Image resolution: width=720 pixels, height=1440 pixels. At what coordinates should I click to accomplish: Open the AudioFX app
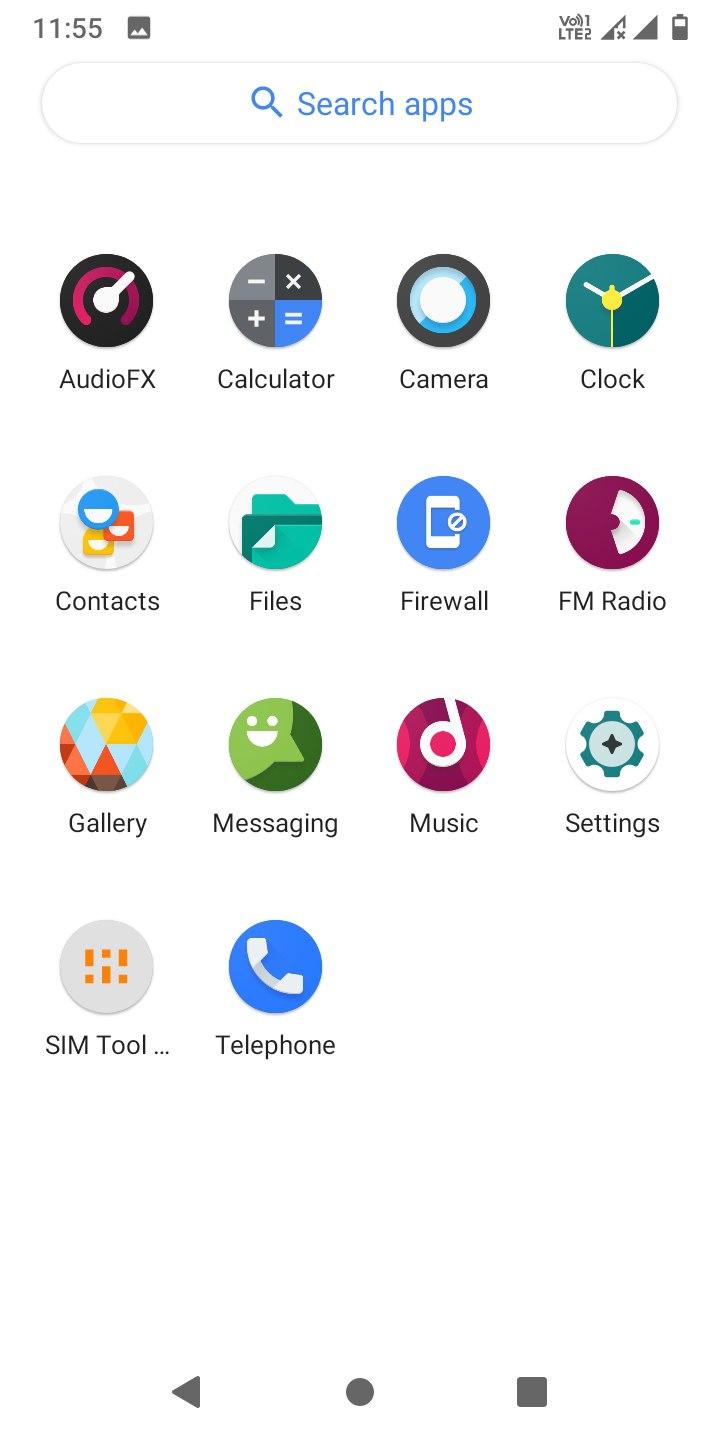pos(107,301)
